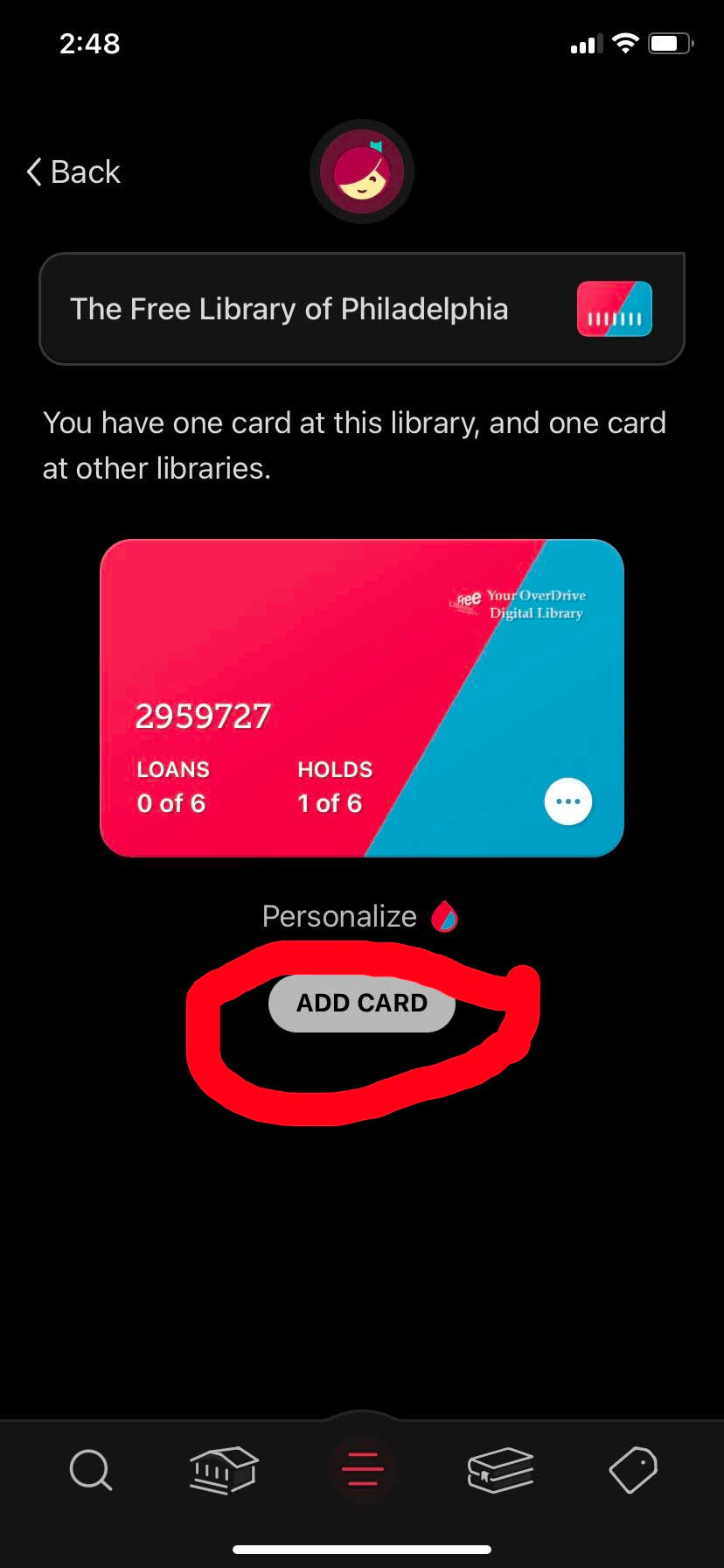The image size is (724, 1568).
Task: Switch to the Shelf tab
Action: tap(500, 1469)
